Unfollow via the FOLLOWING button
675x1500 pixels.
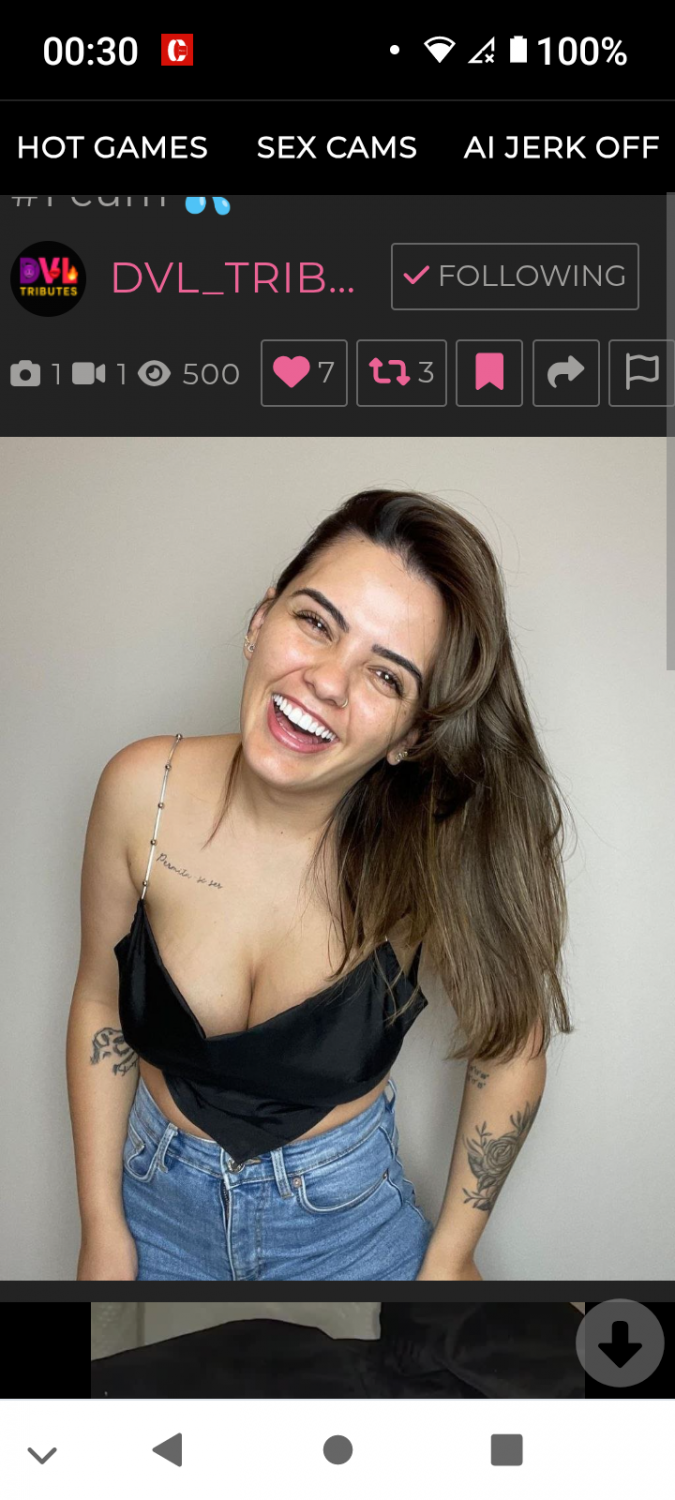point(515,276)
